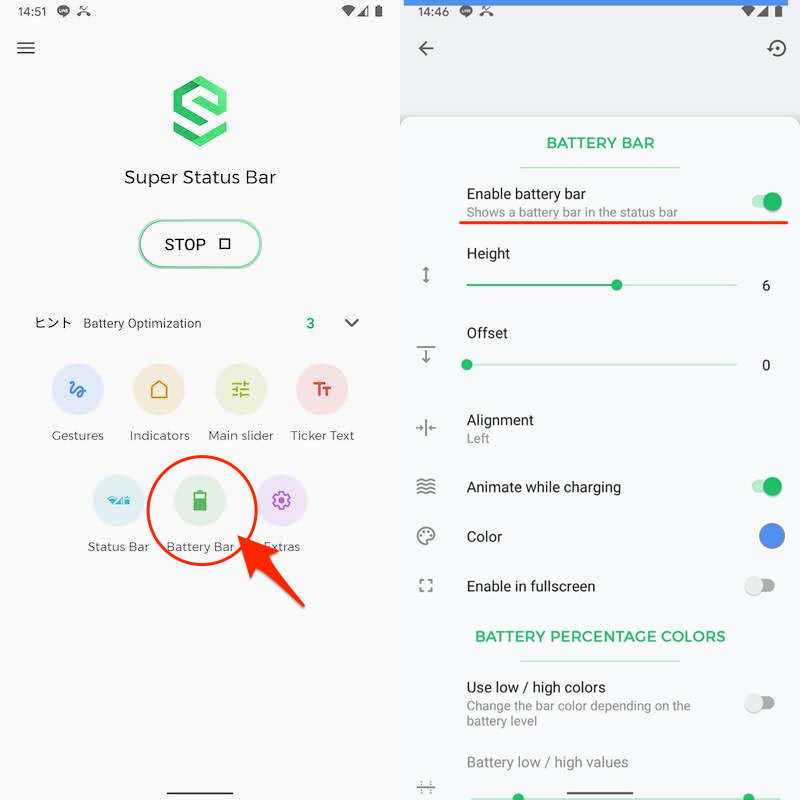
Task: Enable Use low / high colors
Action: tap(759, 704)
